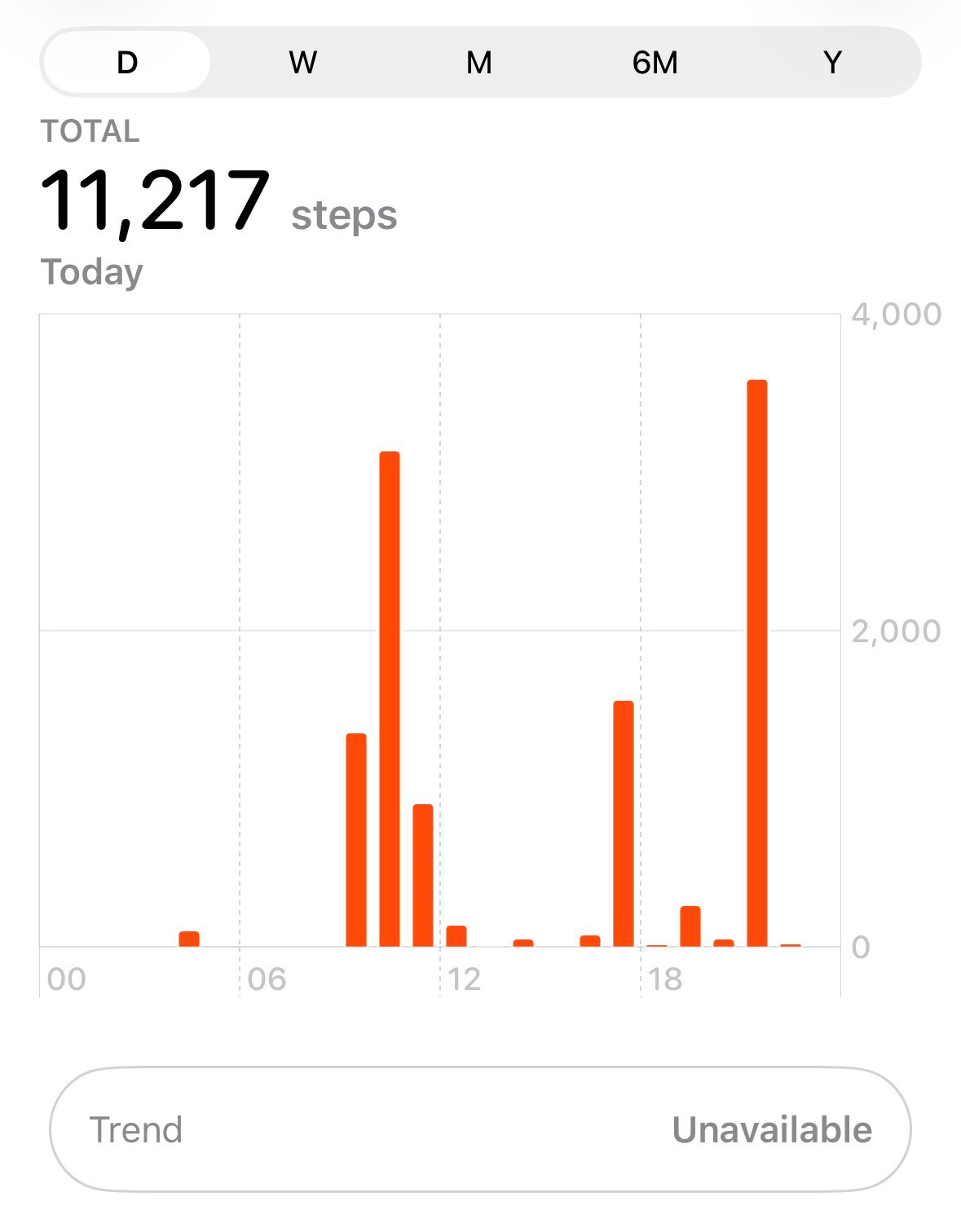The width and height of the screenshot is (961, 1232).
Task: Open the Trend row marked Unavailable
Action: pyautogui.click(x=480, y=1130)
